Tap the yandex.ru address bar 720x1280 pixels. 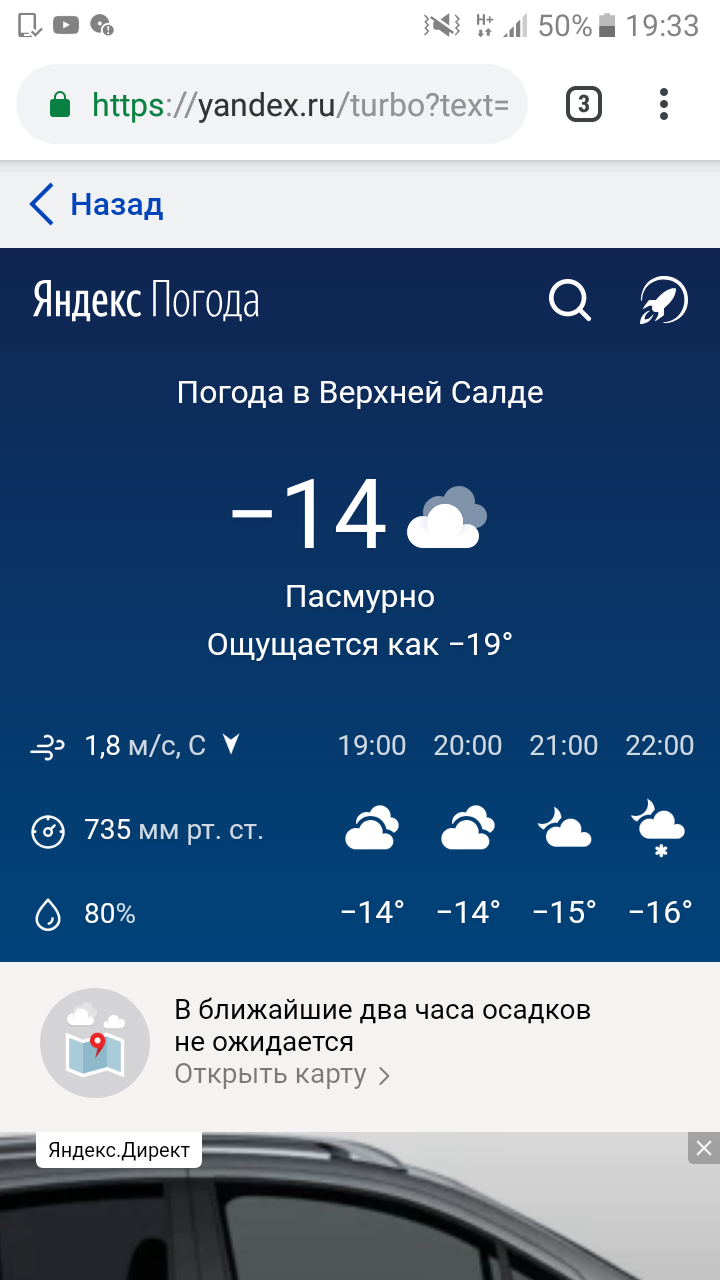pos(300,105)
